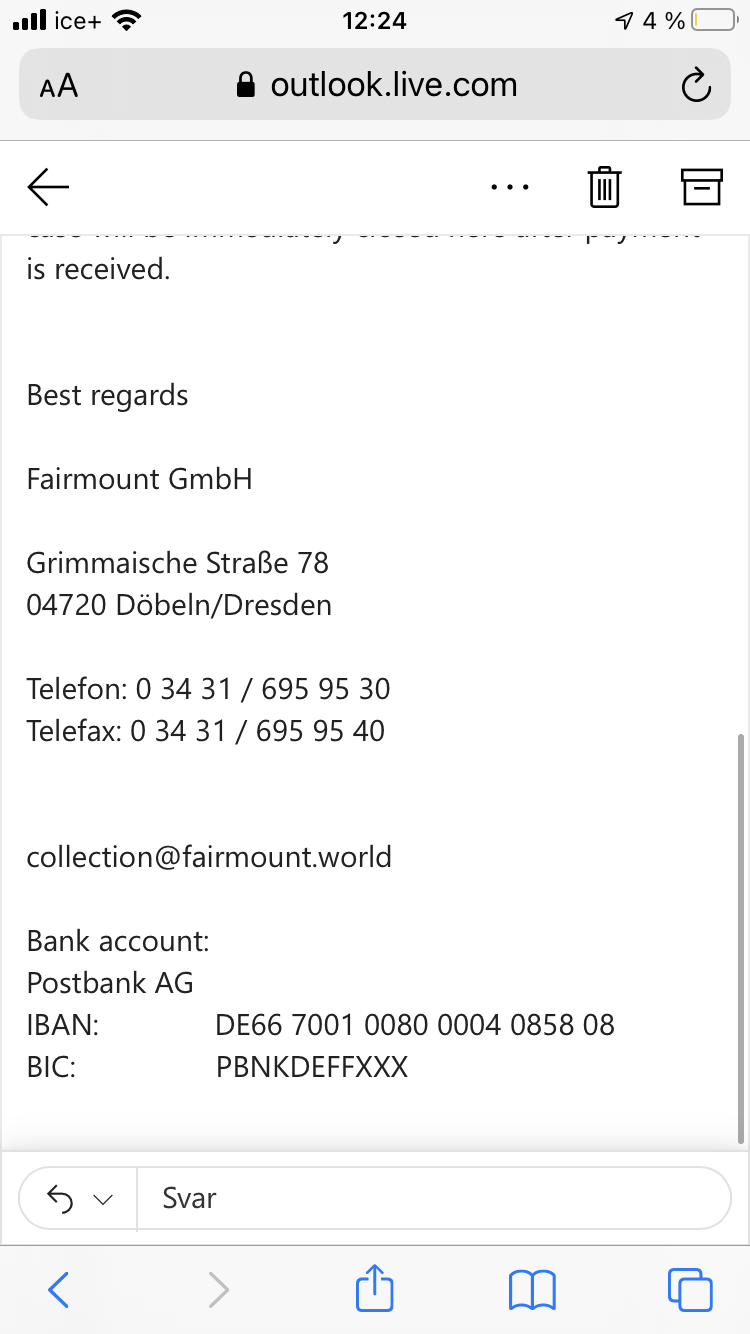Open the Safari share sheet
The height and width of the screenshot is (1334, 750).
point(375,1288)
